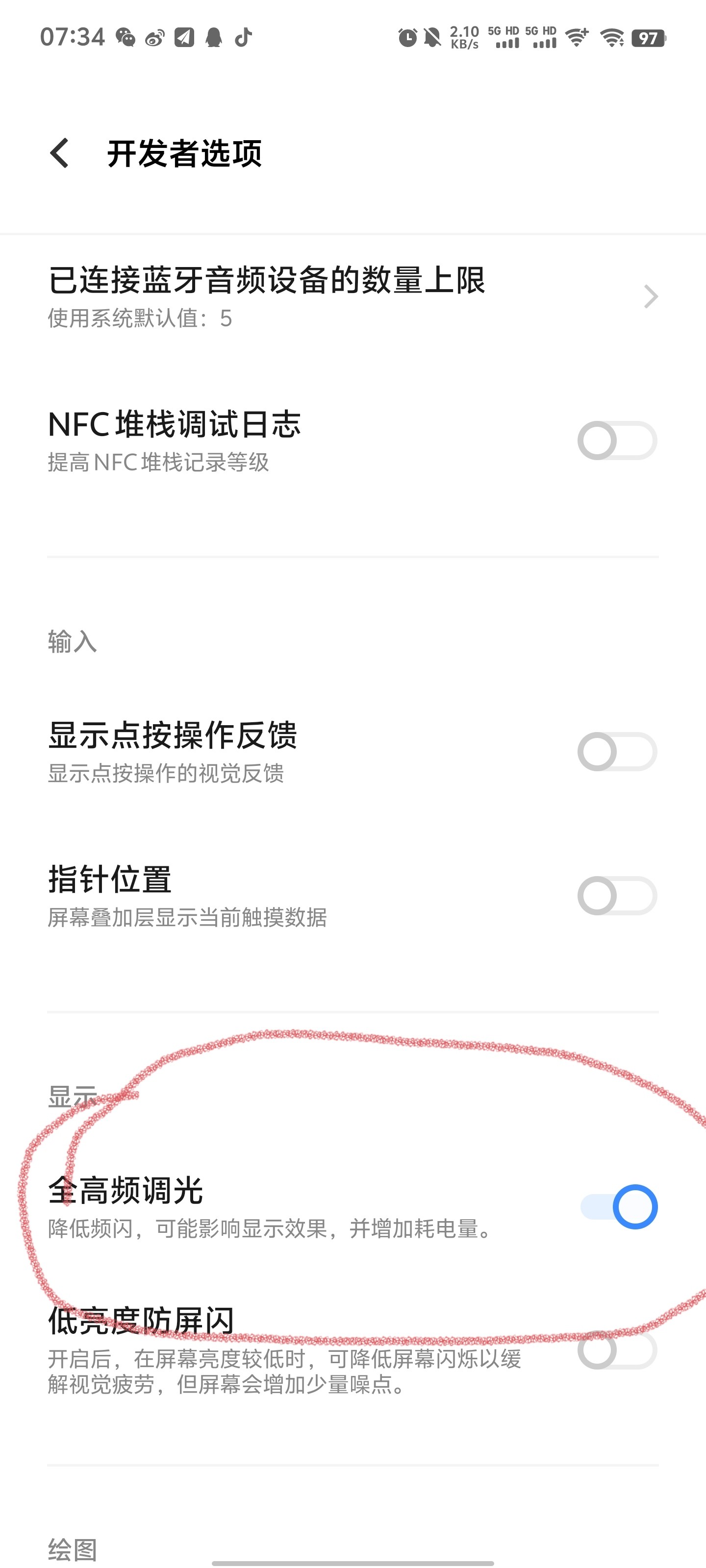Turn on 低亮度防屏闪
This screenshot has height=1568, width=706.
point(616,1349)
